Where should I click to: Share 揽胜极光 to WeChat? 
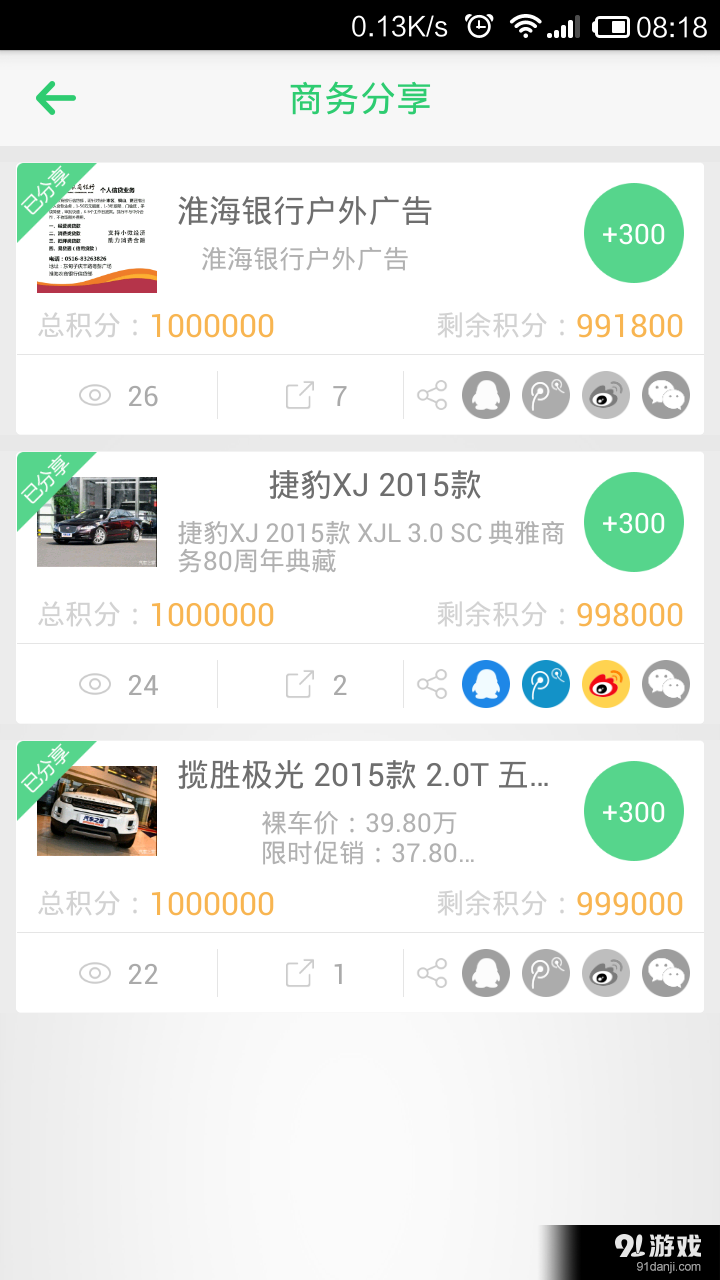click(x=665, y=972)
